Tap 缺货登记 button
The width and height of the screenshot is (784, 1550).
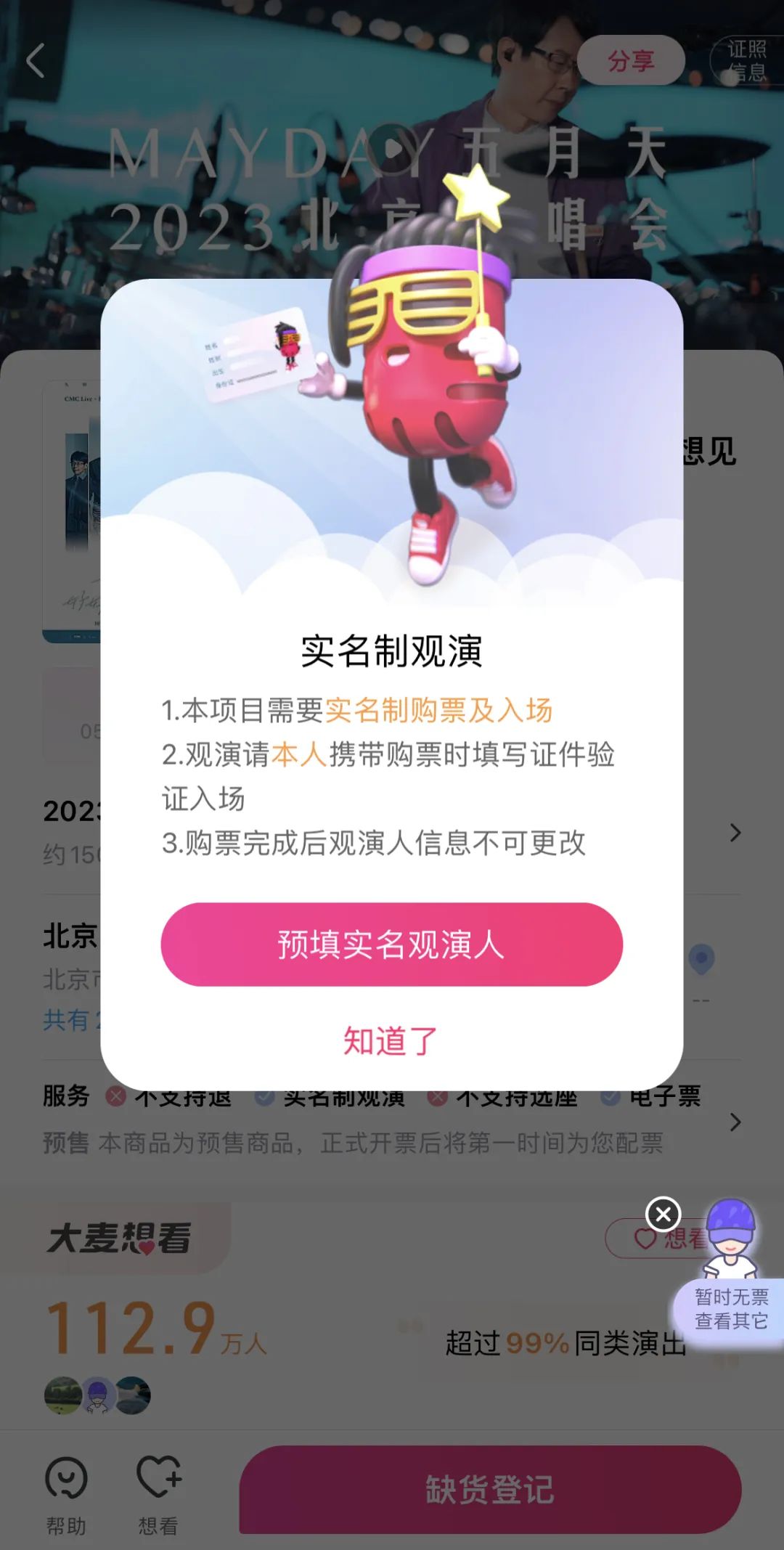[490, 1490]
